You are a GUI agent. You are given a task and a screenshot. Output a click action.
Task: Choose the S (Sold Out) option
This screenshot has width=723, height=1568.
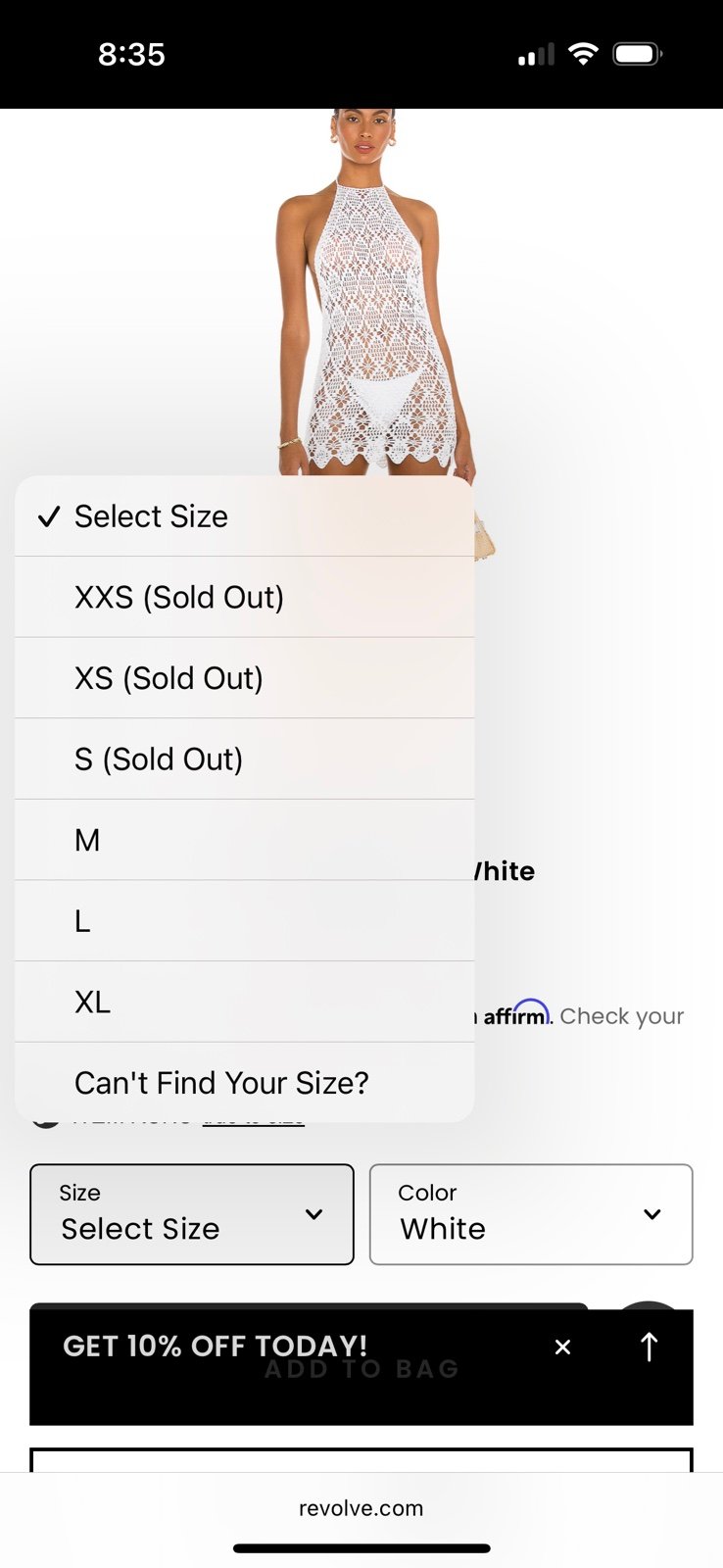pos(245,759)
